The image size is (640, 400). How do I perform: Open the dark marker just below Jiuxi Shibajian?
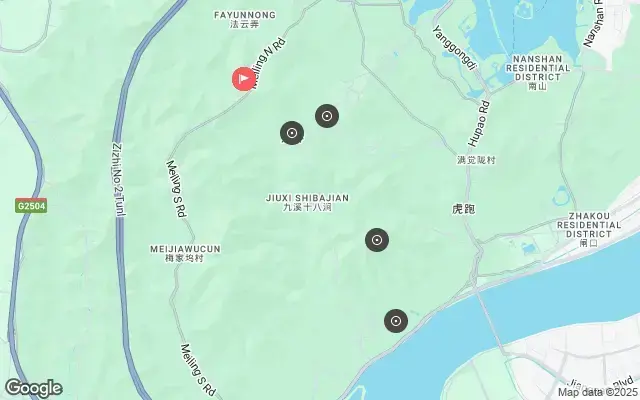(377, 240)
